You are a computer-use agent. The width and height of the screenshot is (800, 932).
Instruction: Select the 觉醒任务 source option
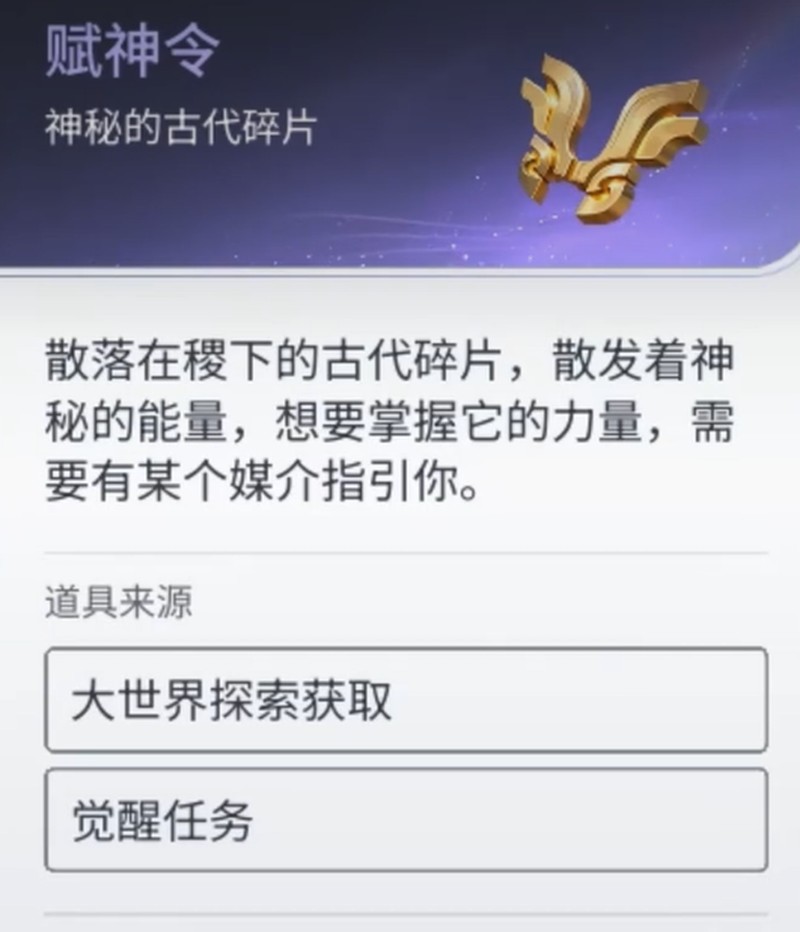(x=406, y=820)
